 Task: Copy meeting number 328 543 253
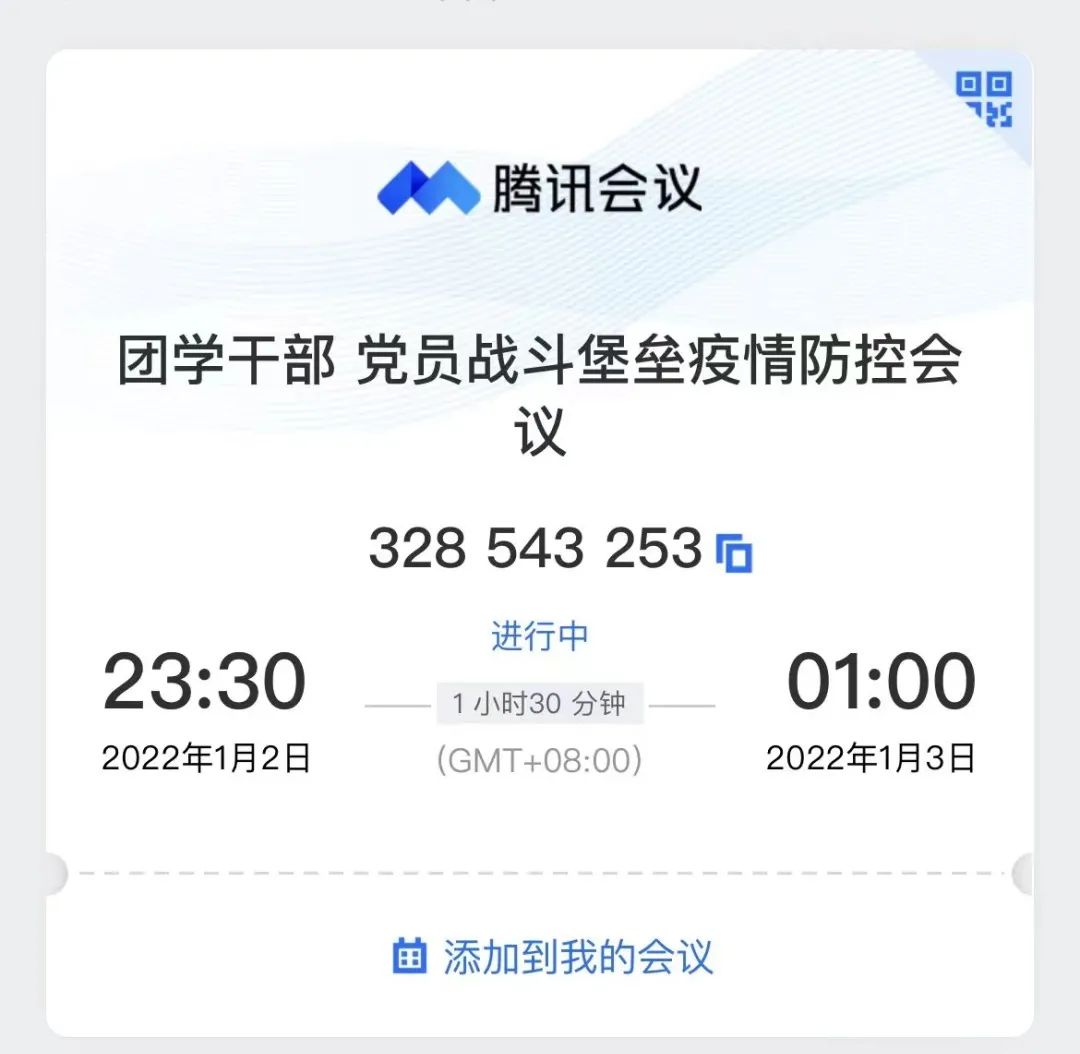click(x=734, y=552)
